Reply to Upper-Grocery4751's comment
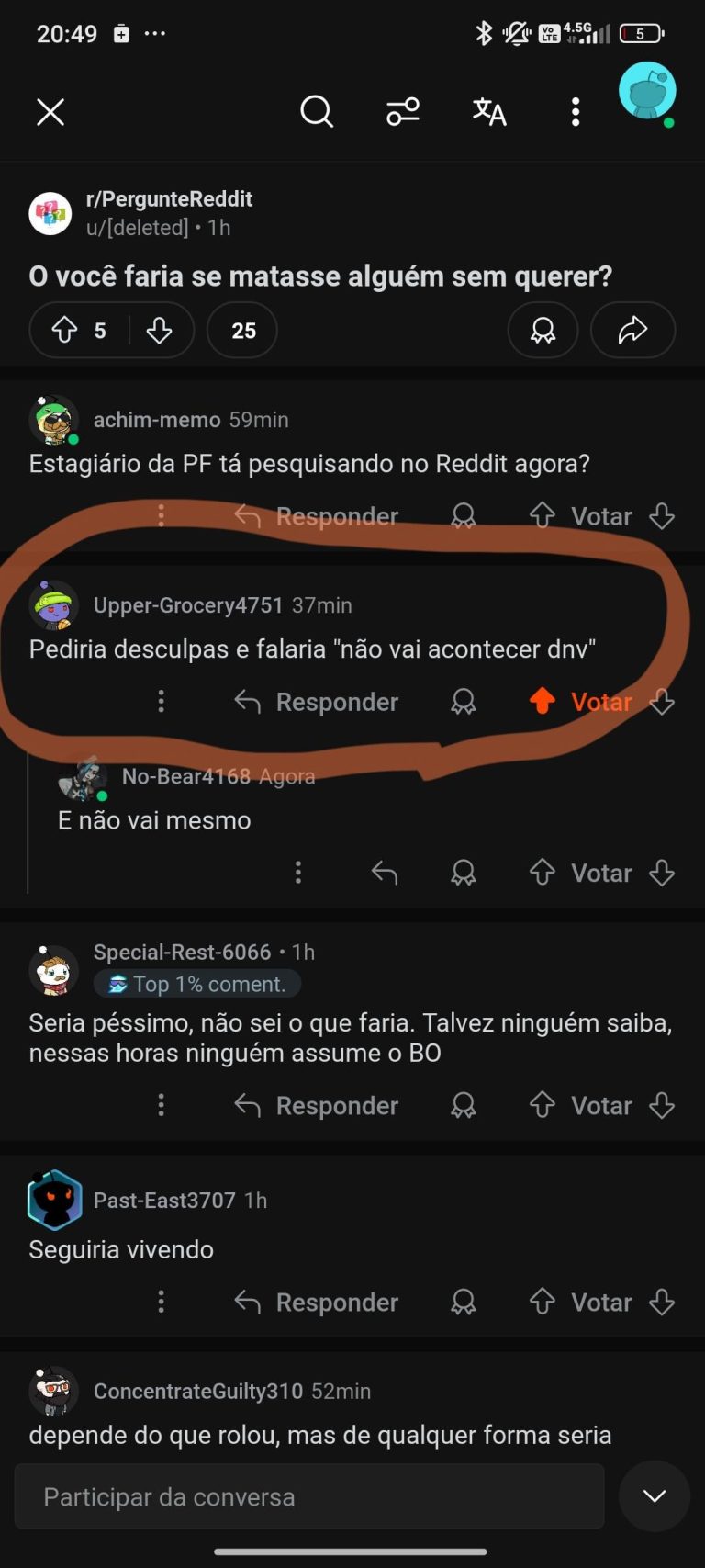The image size is (705, 1568). pyautogui.click(x=317, y=702)
